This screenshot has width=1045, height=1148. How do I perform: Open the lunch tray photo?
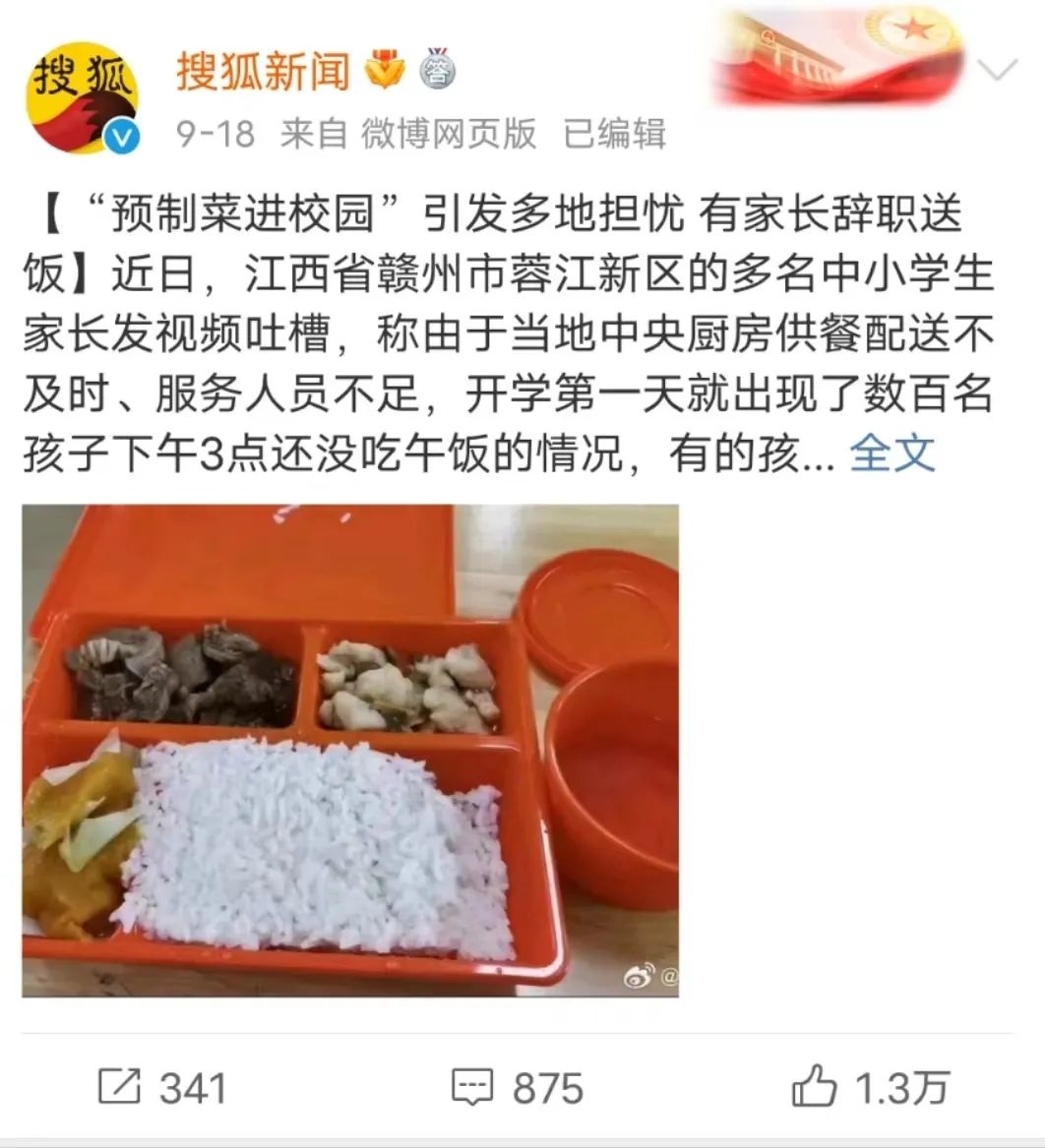[x=350, y=751]
